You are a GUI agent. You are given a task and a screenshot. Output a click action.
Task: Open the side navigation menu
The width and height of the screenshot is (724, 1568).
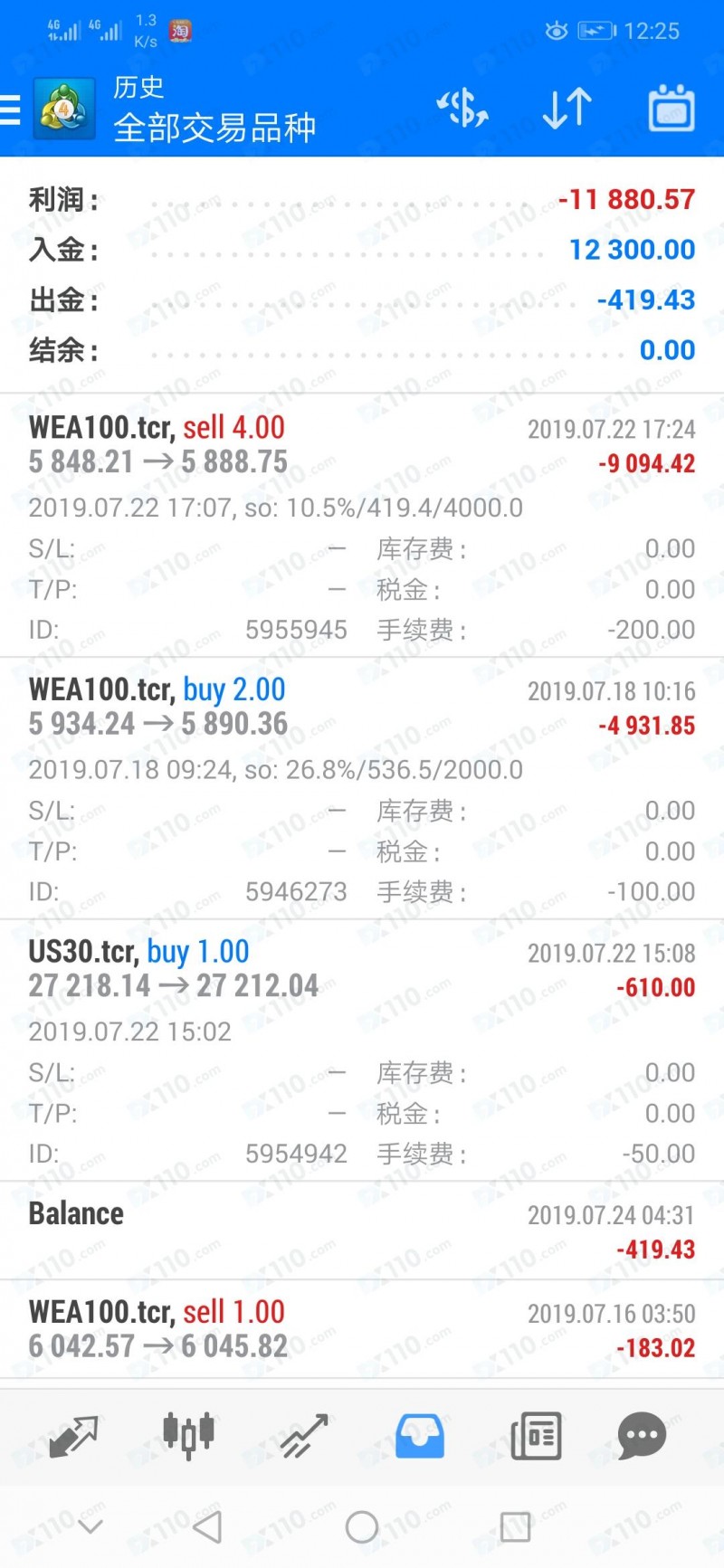point(11,108)
